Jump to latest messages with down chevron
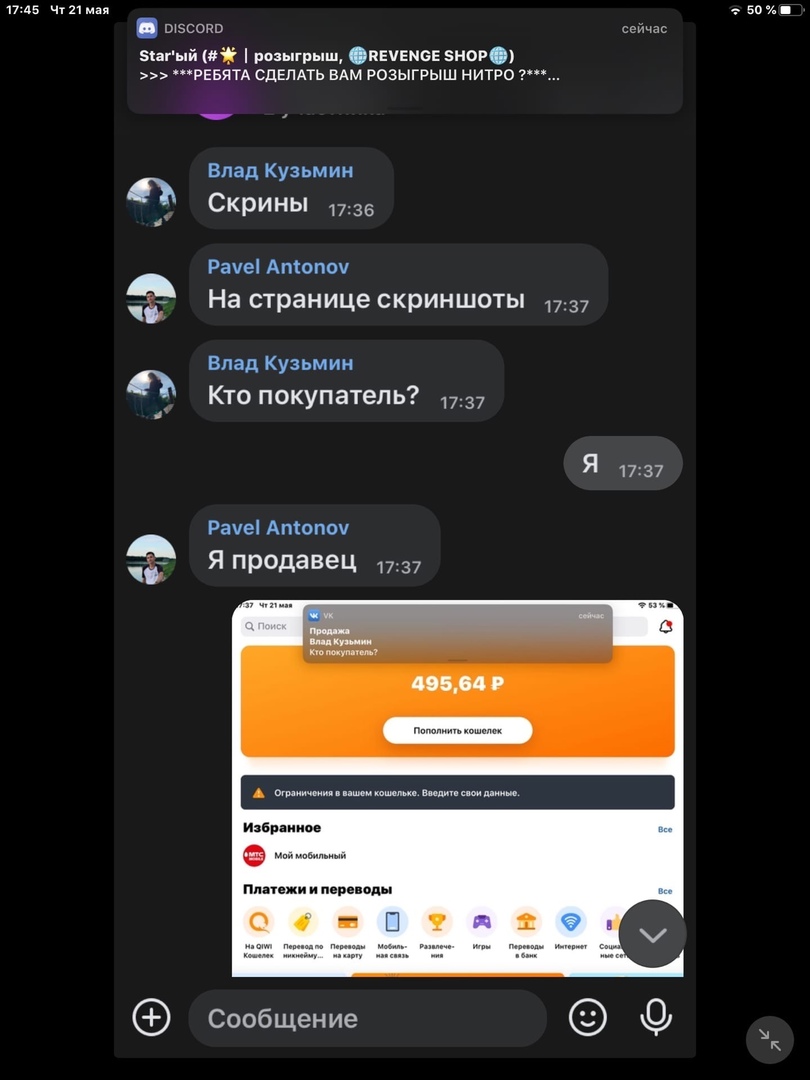The height and width of the screenshot is (1080, 810). [x=652, y=935]
